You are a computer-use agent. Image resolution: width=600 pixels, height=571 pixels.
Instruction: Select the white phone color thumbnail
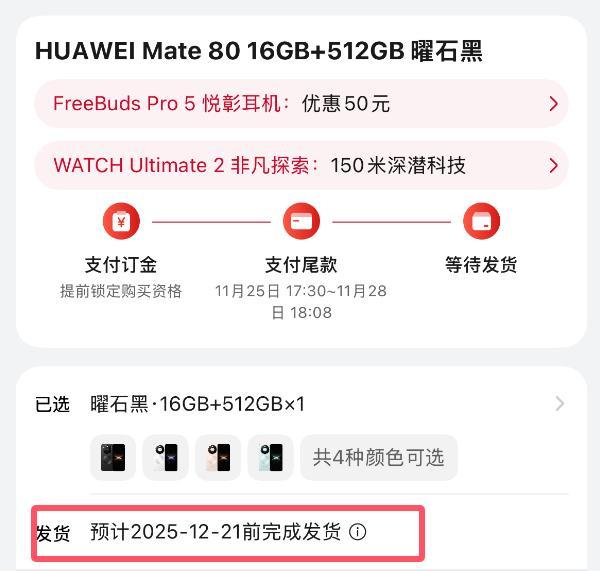coord(165,457)
